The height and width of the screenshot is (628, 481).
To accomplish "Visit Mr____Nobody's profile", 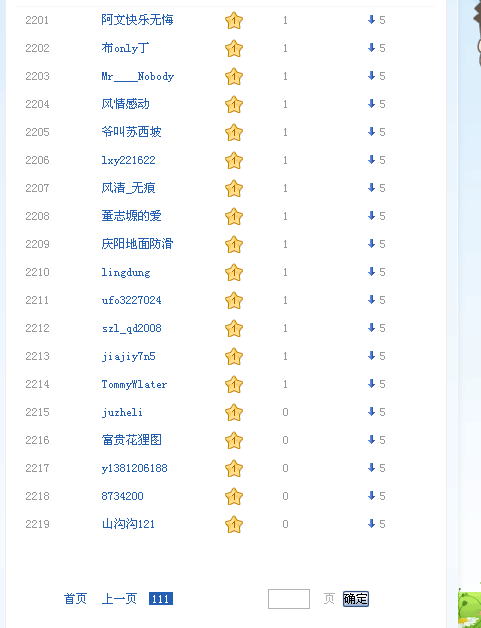I will (138, 76).
